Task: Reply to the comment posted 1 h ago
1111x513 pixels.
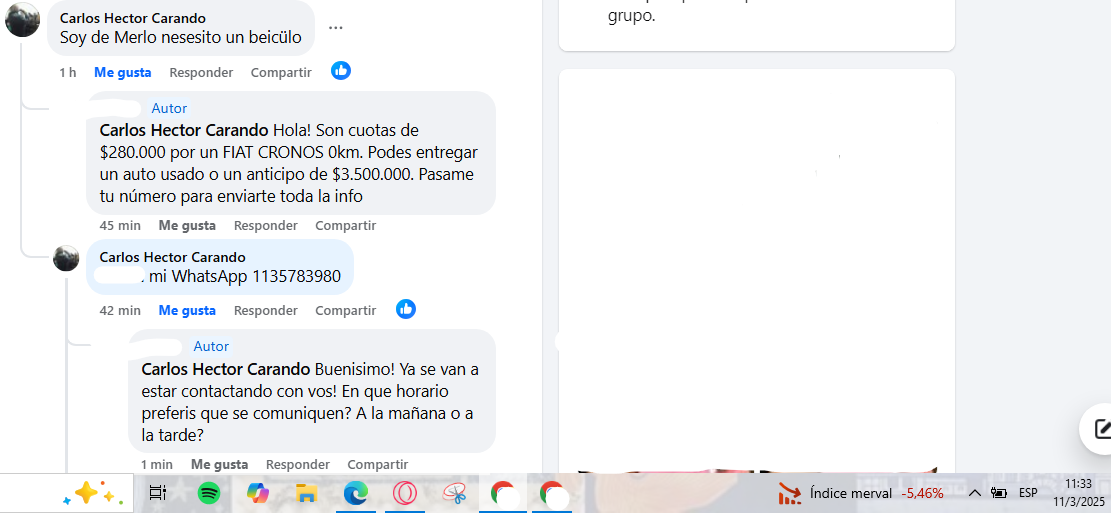Action: (x=201, y=72)
